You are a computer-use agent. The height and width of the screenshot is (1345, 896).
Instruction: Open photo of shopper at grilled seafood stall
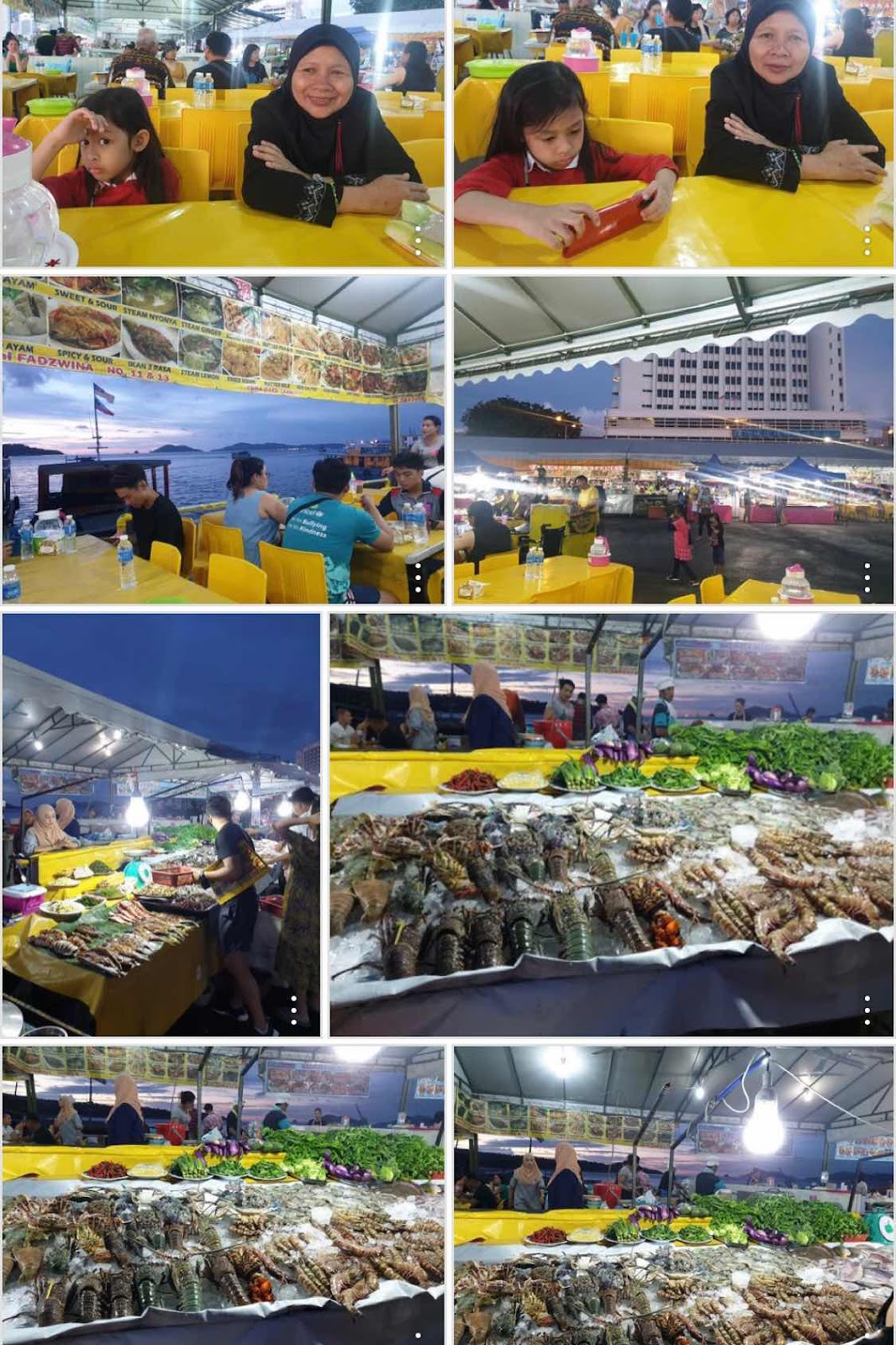161,824
